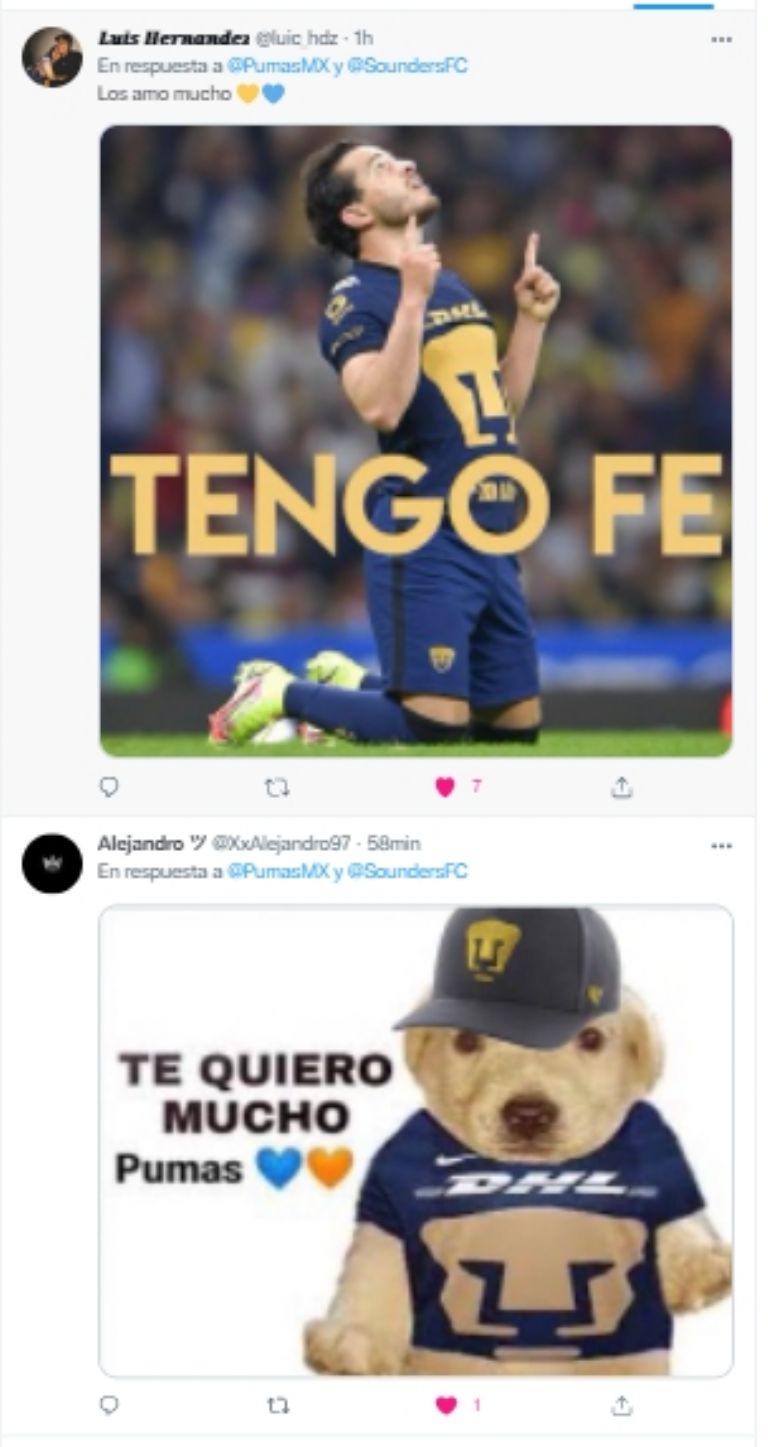768x1447 pixels.
Task: Share Alejandro's tweet
Action: tap(621, 1405)
